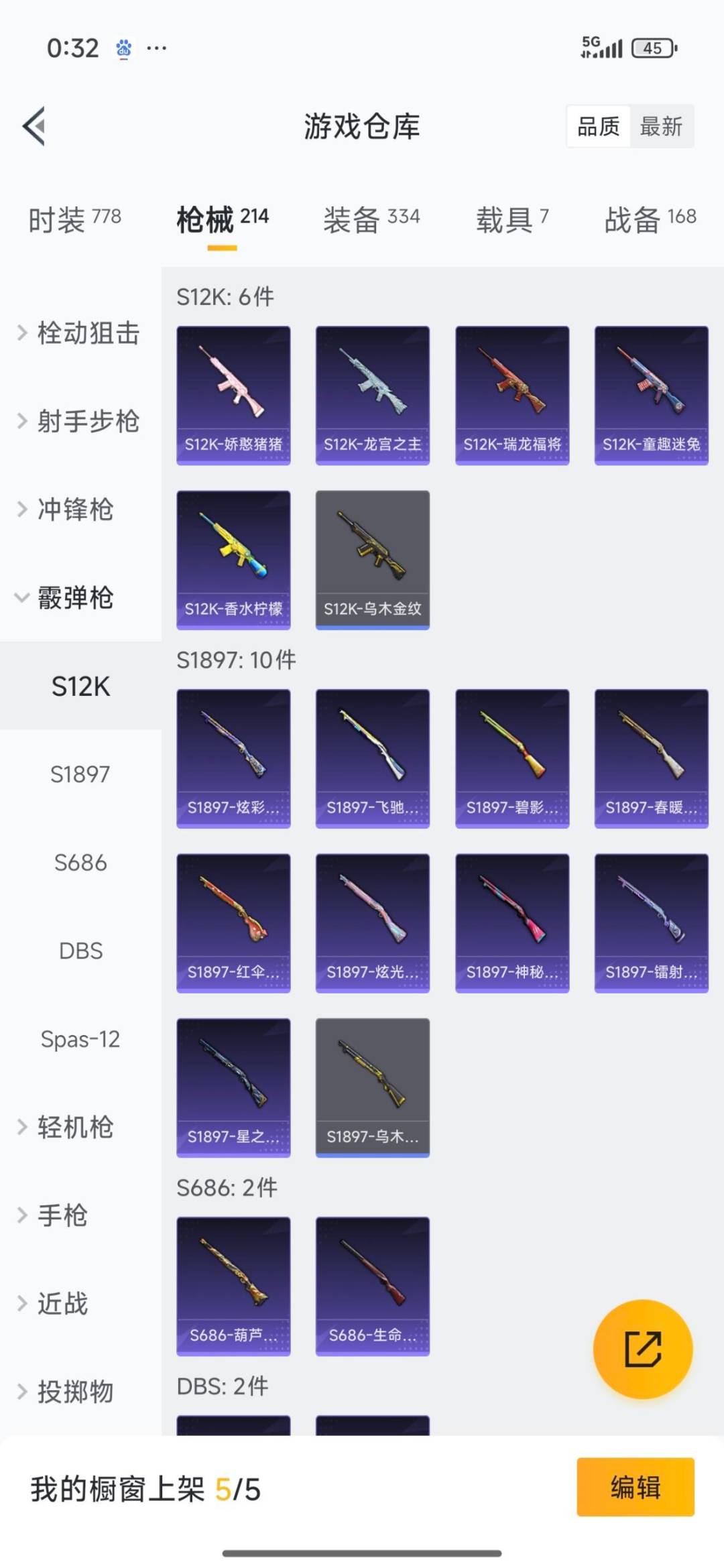Image resolution: width=724 pixels, height=1568 pixels.
Task: Tap the Baidu icon in status bar
Action: [123, 47]
